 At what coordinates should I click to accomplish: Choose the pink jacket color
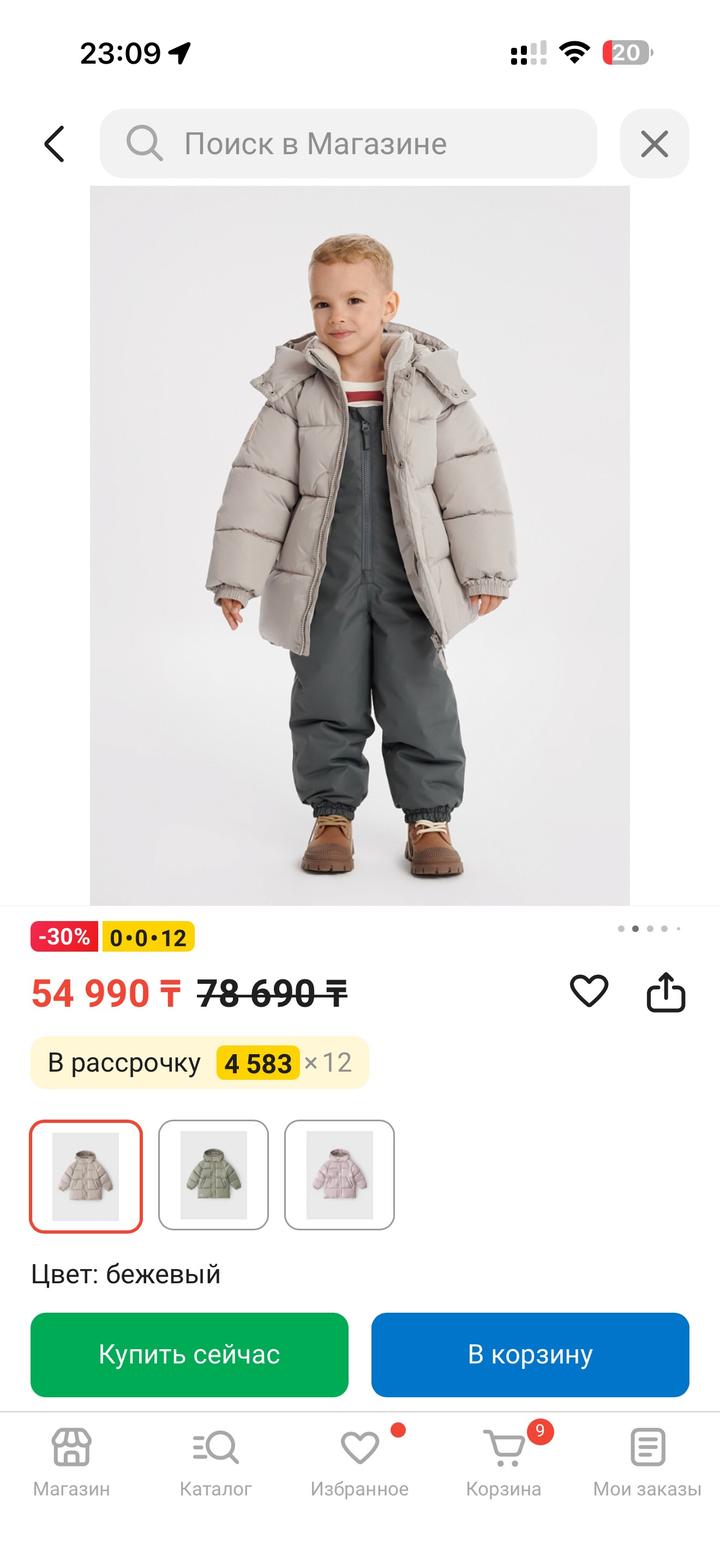coord(339,1176)
